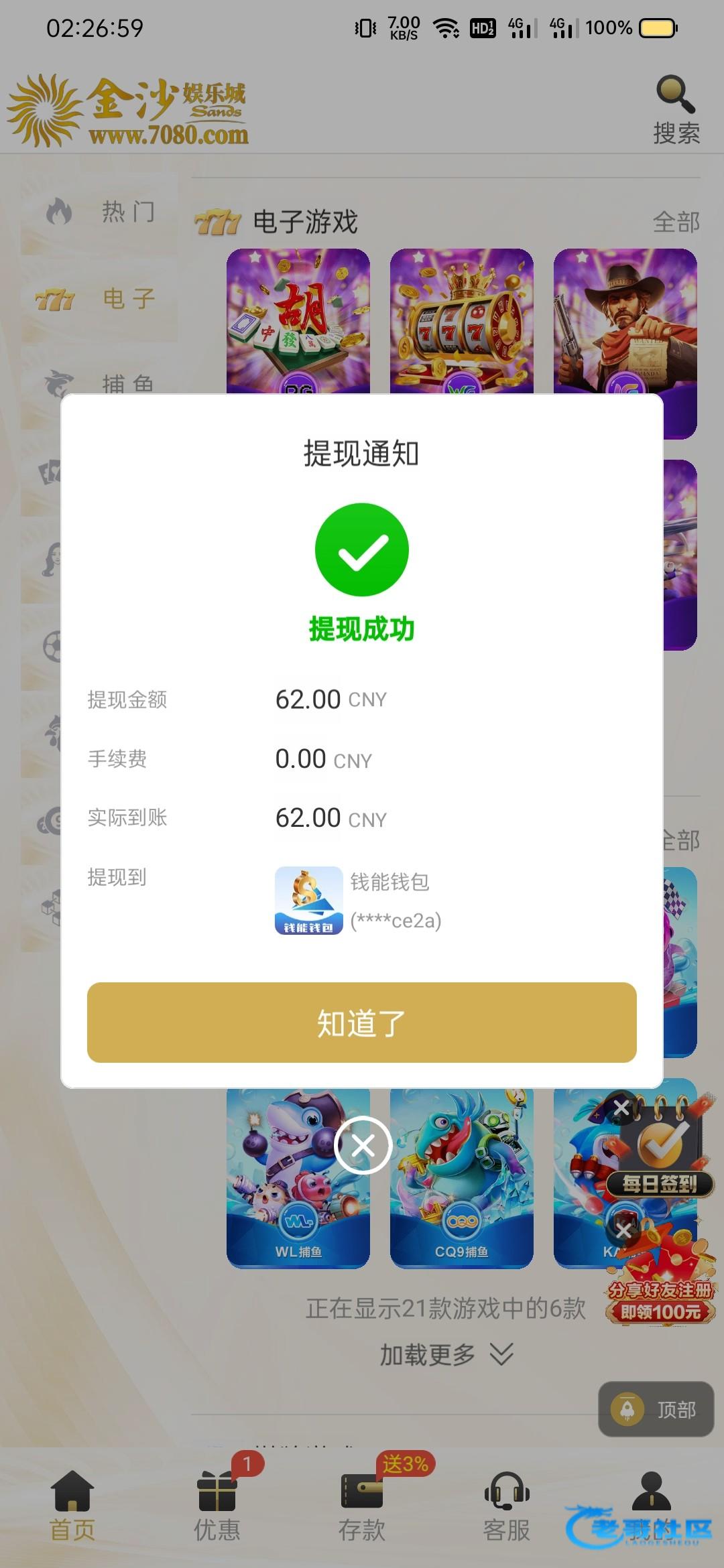The height and width of the screenshot is (1568, 724).
Task: View 全部 electronic games
Action: 676,222
